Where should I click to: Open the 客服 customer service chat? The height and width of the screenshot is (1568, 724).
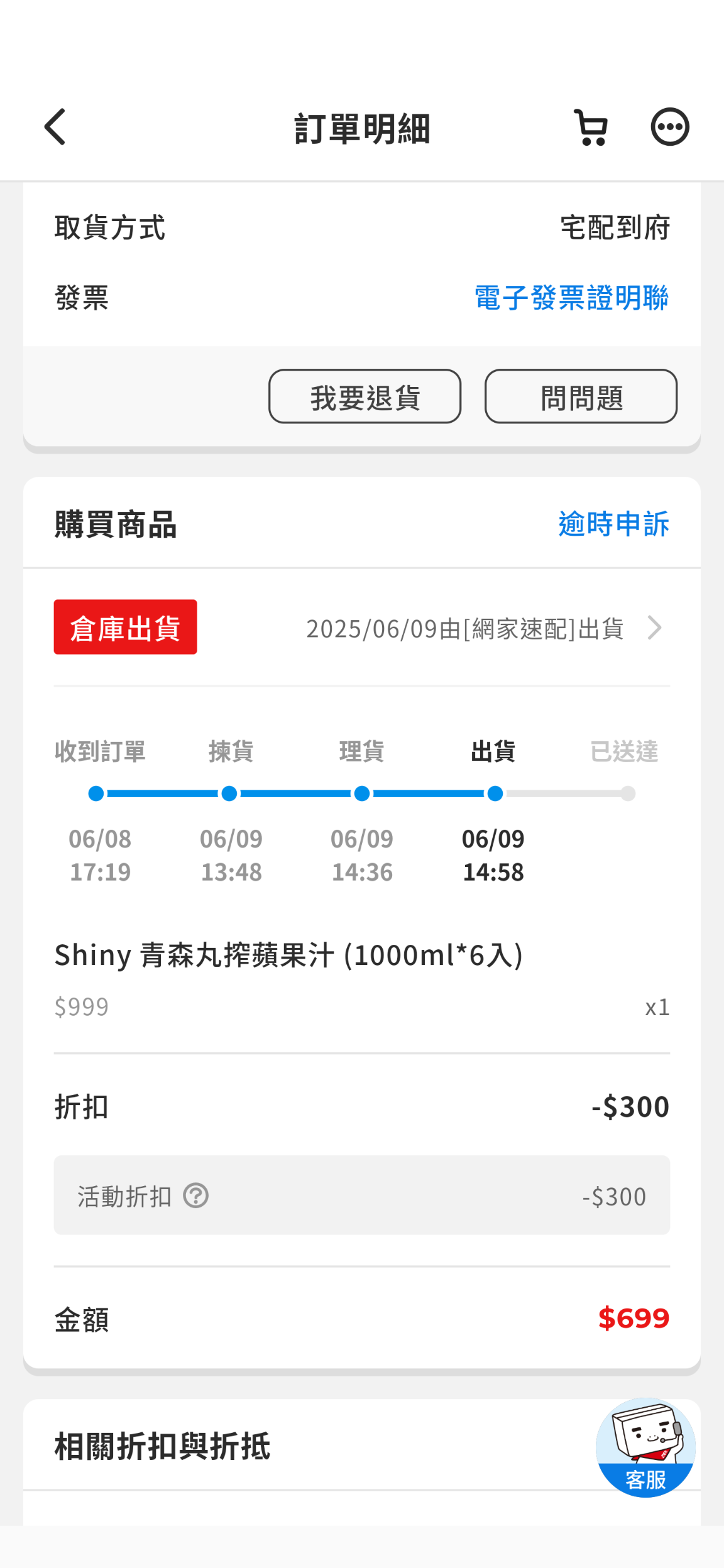[645, 1447]
